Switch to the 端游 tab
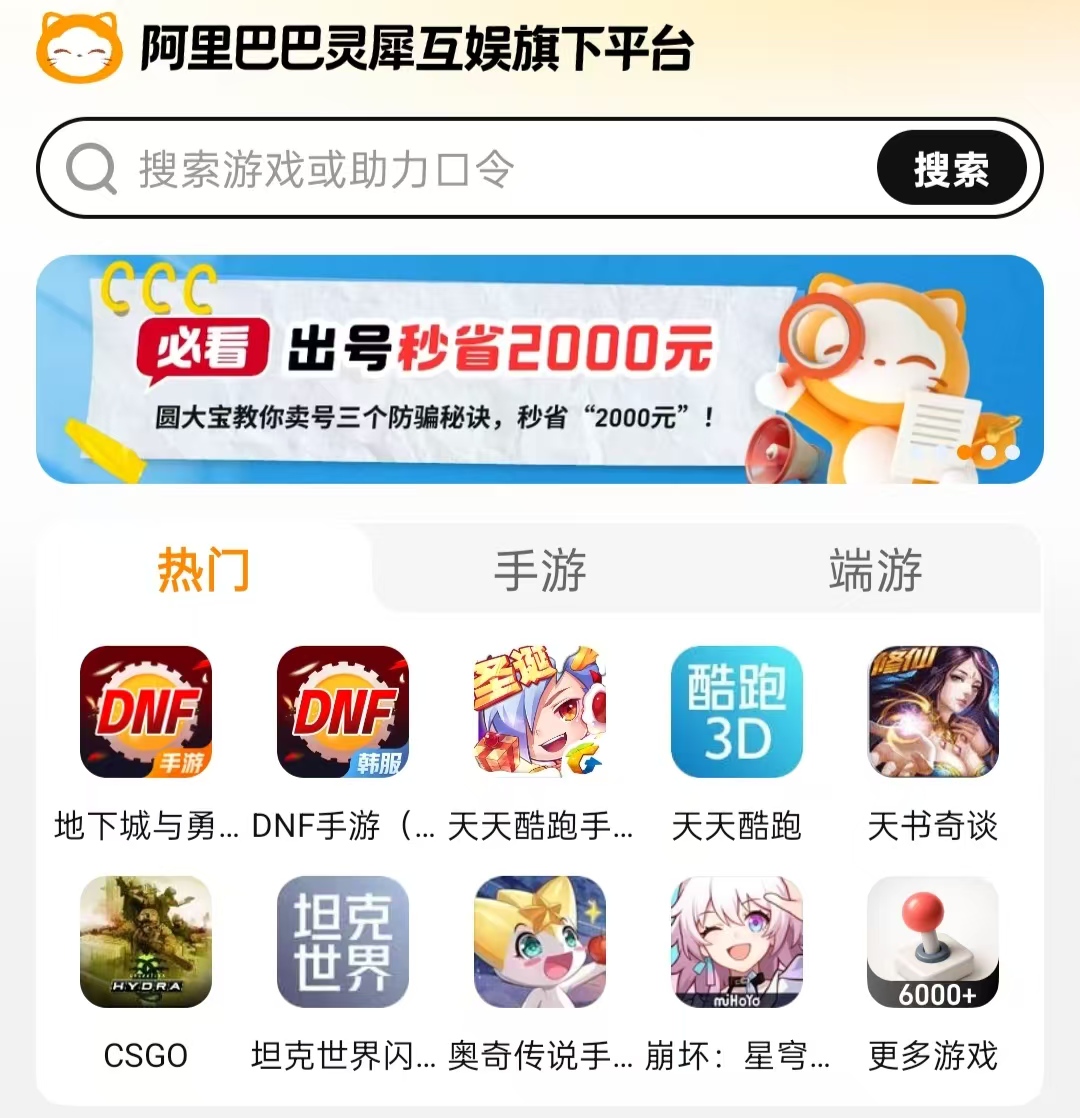Viewport: 1080px width, 1118px height. (x=875, y=570)
